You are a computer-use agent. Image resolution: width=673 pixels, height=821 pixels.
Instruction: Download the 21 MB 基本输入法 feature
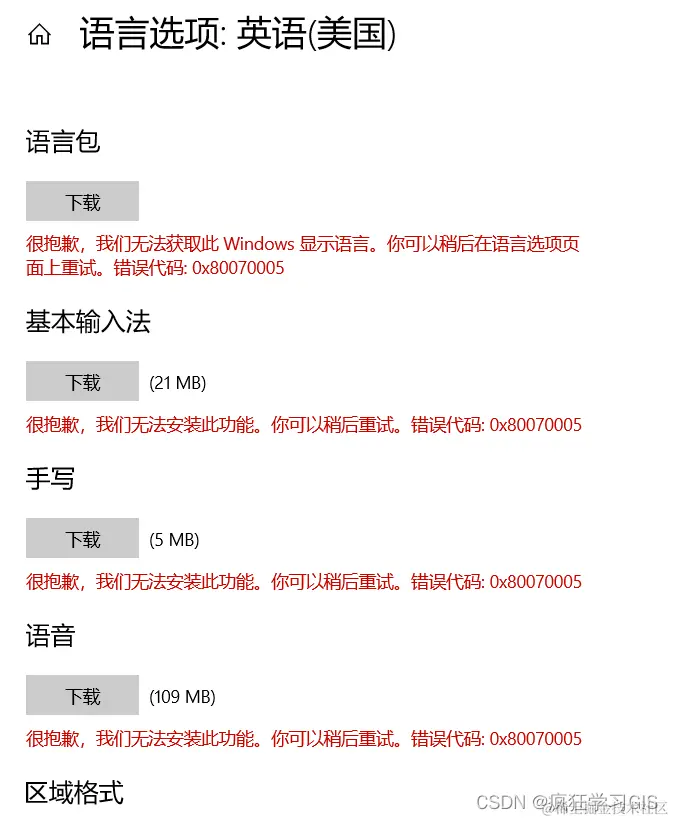tap(82, 382)
